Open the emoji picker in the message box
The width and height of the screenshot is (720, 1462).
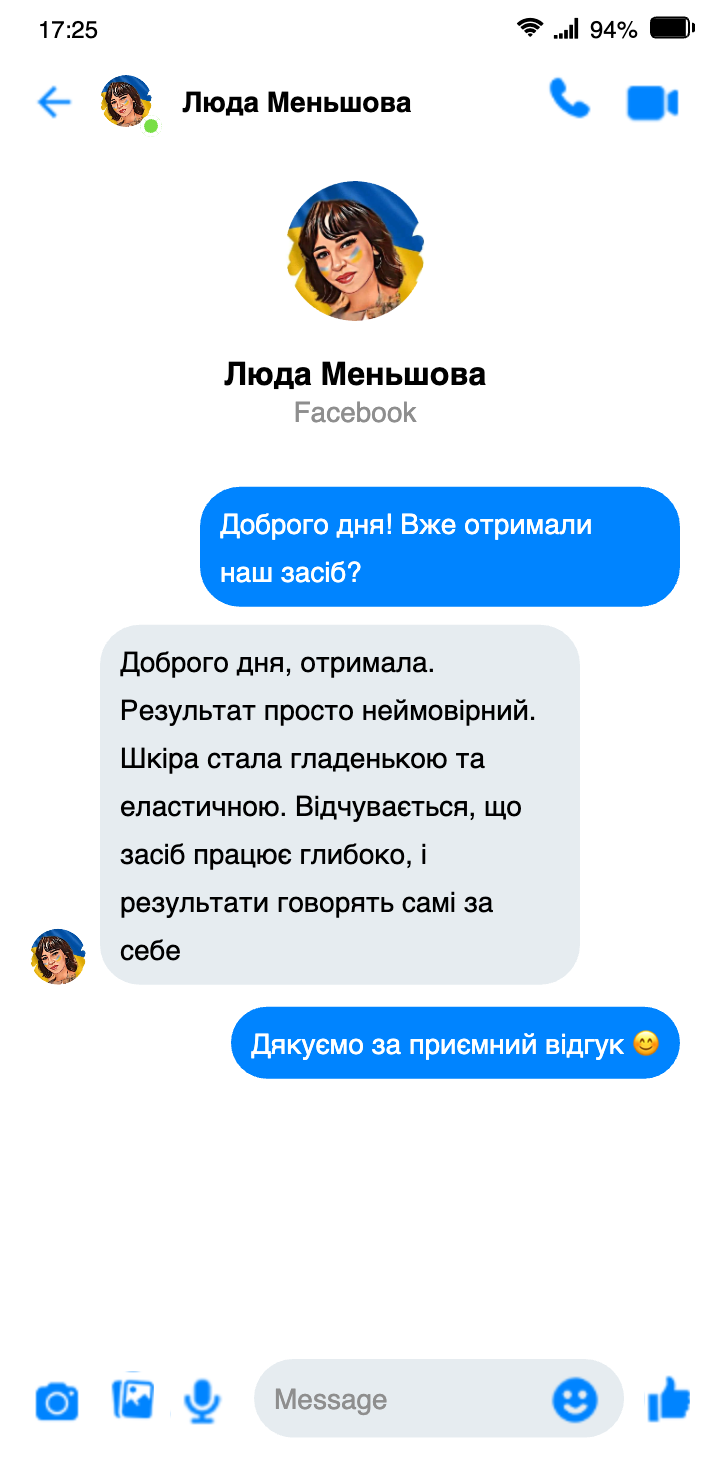[575, 1399]
